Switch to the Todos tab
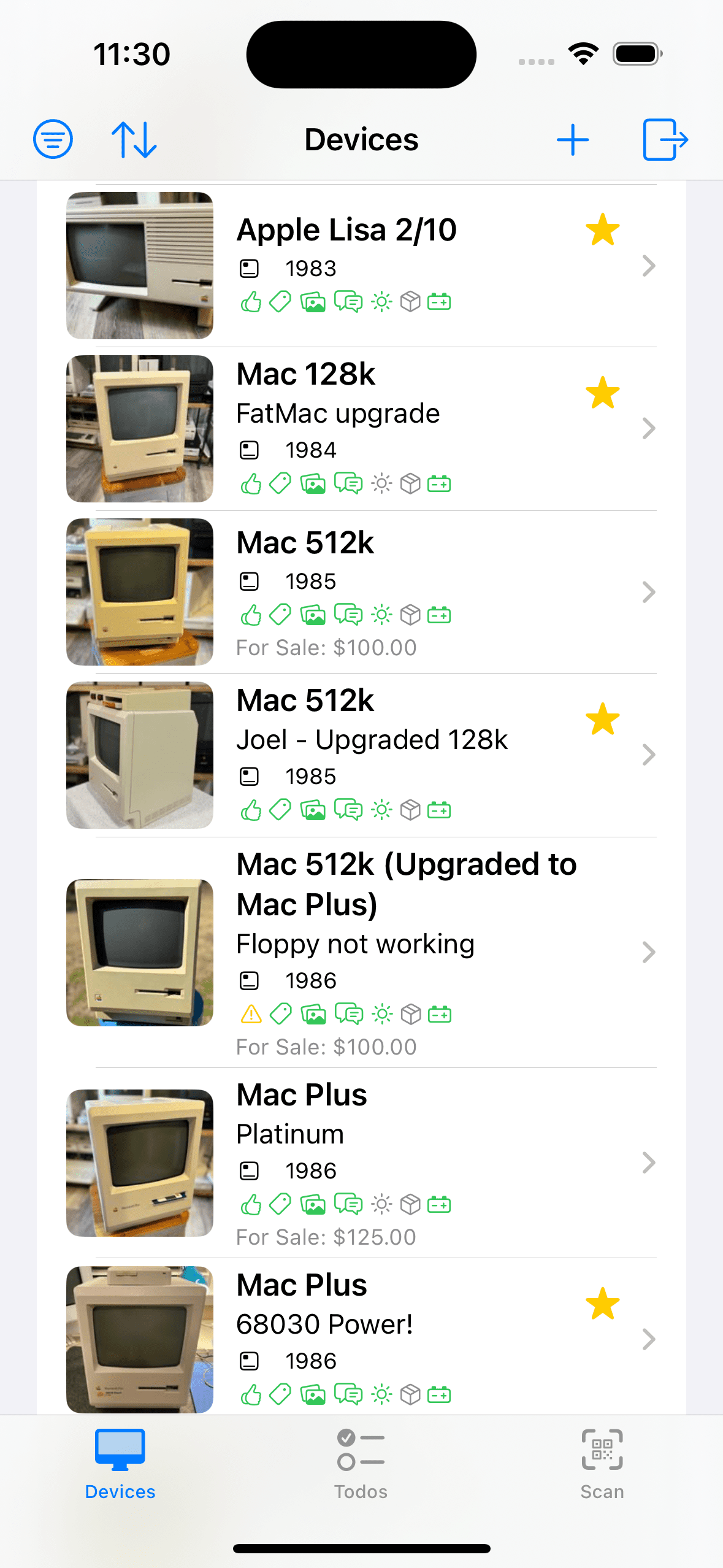The width and height of the screenshot is (723, 1568). point(361,1464)
